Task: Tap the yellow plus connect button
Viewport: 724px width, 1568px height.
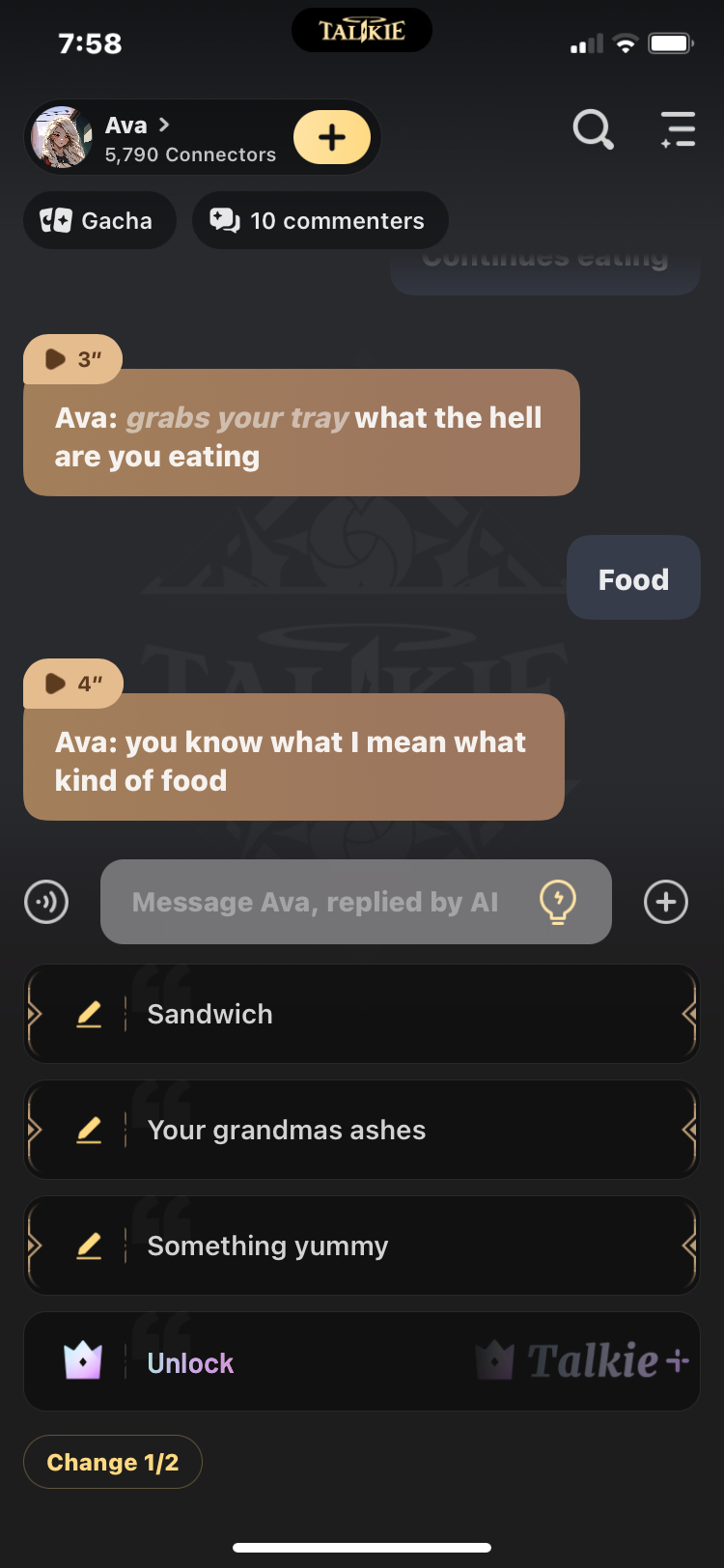Action: tap(331, 137)
